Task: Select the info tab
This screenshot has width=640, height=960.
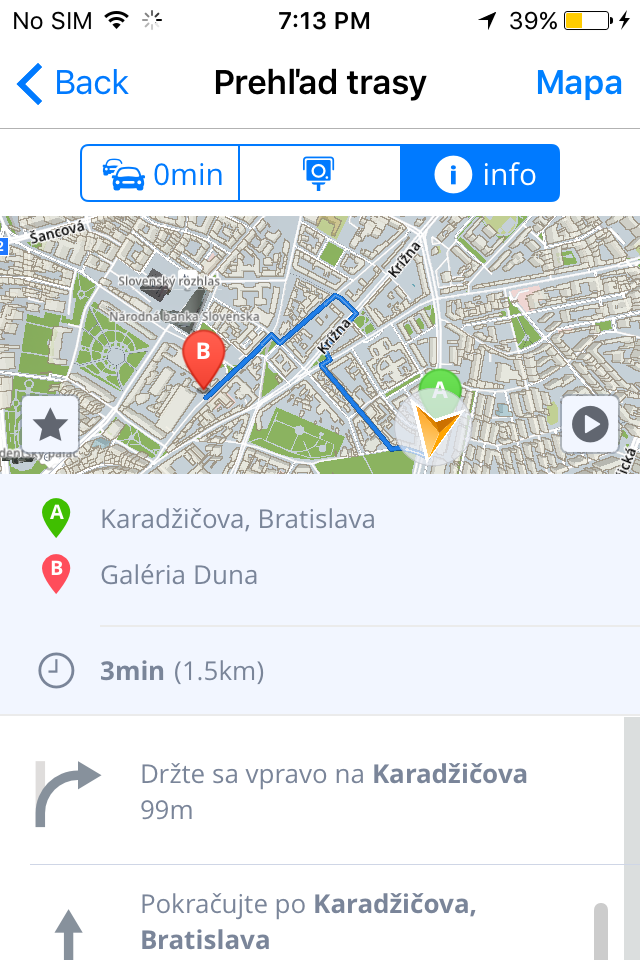Action: [x=480, y=174]
